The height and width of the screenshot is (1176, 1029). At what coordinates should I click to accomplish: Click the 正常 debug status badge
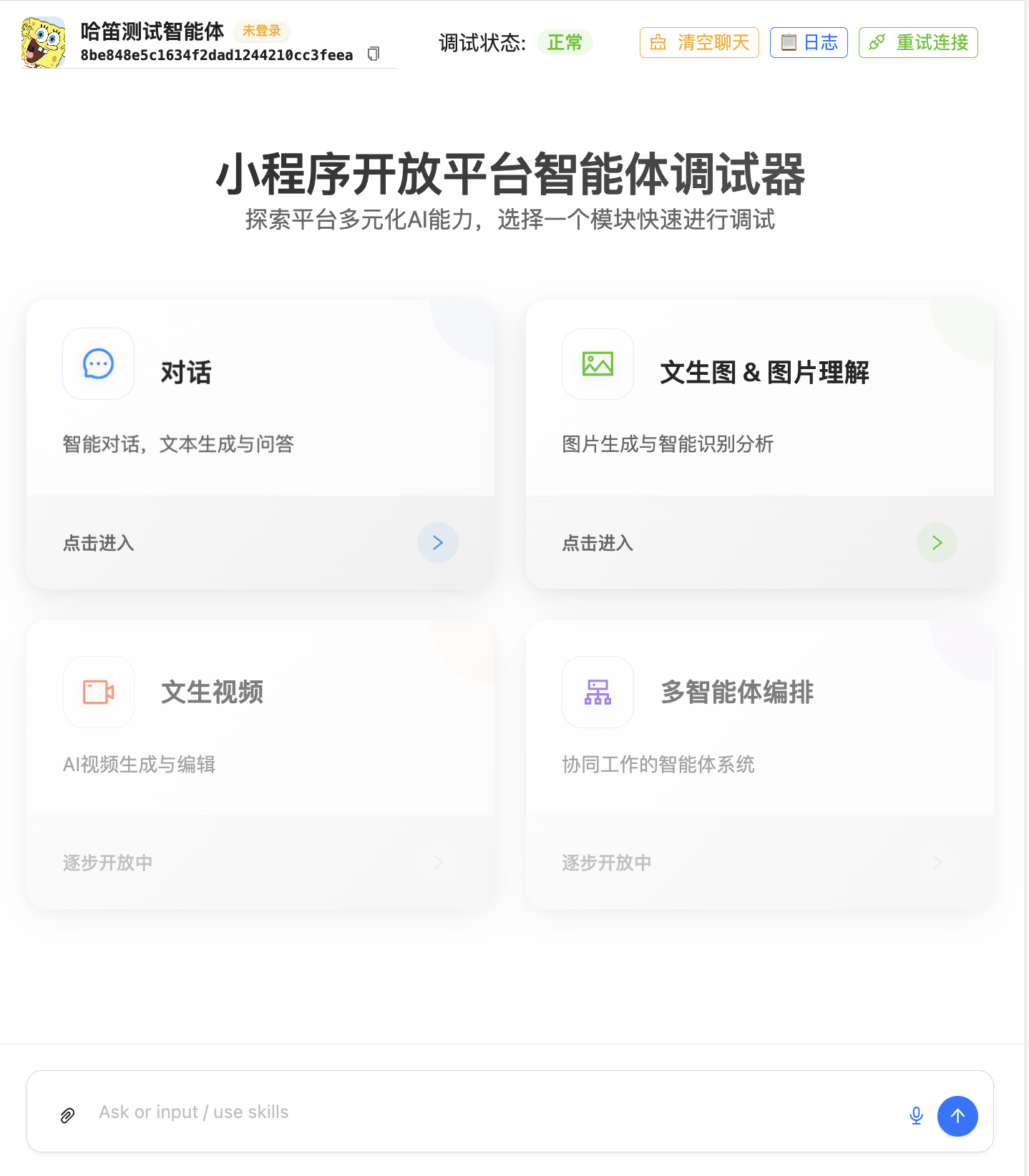tap(565, 43)
